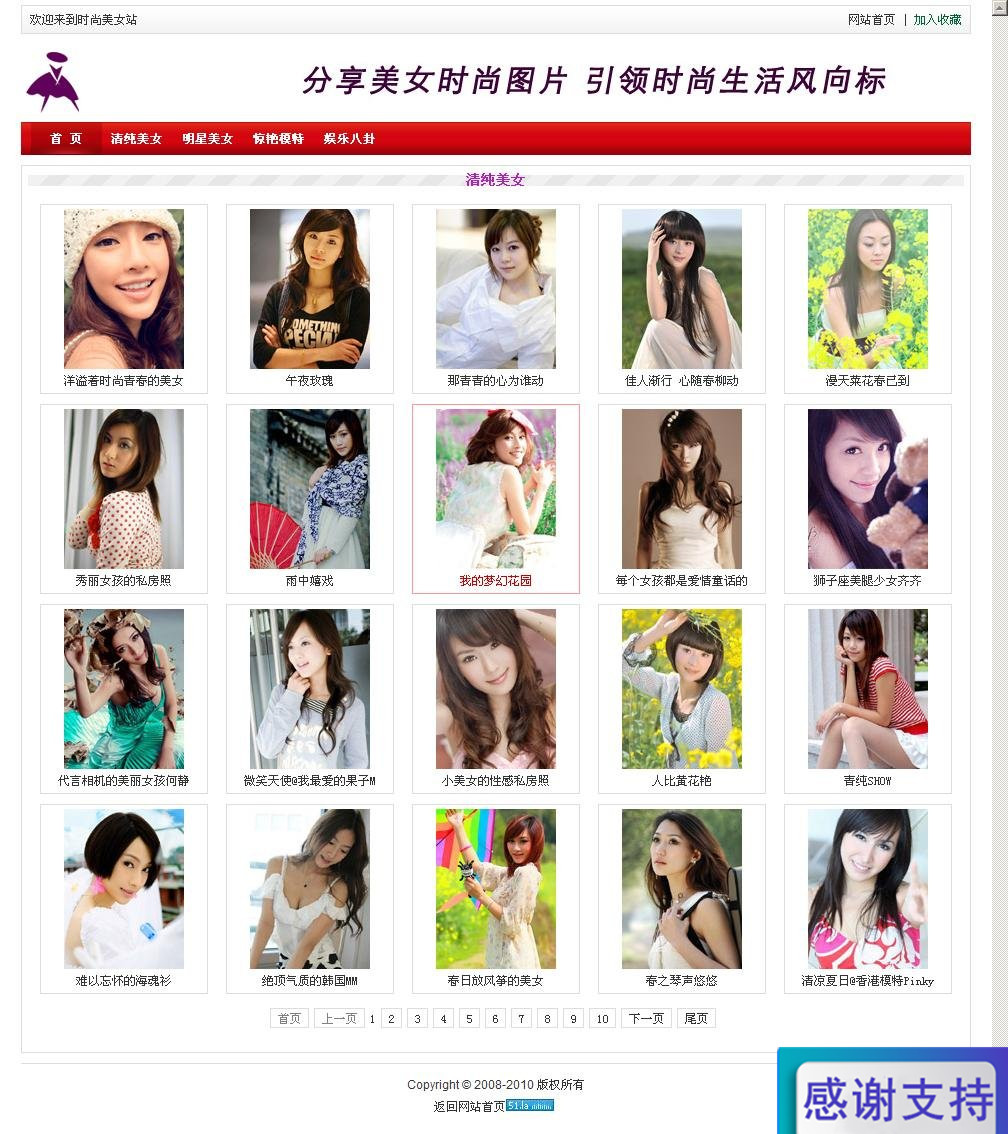
Task: Open the 人比黄花艳 photo tile
Action: click(682, 690)
